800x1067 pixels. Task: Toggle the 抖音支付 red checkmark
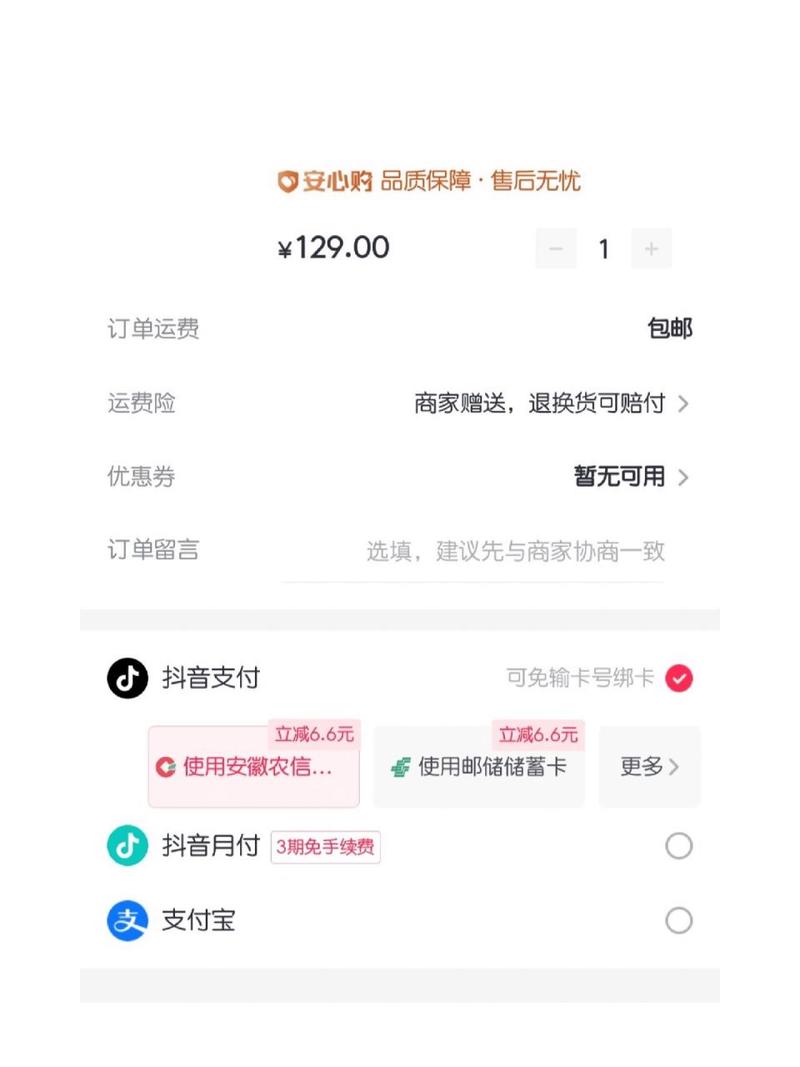point(679,678)
